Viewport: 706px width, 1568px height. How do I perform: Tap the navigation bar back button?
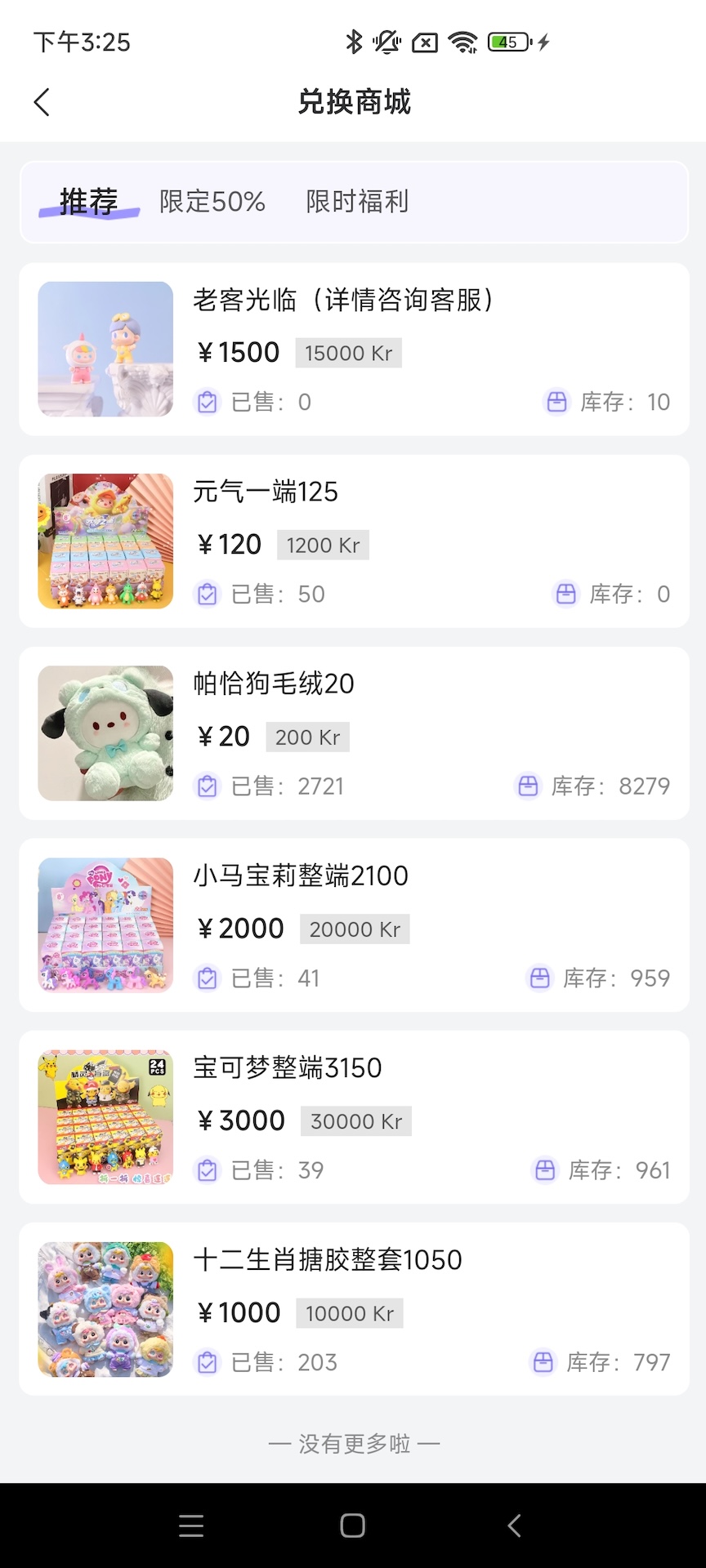[514, 1524]
